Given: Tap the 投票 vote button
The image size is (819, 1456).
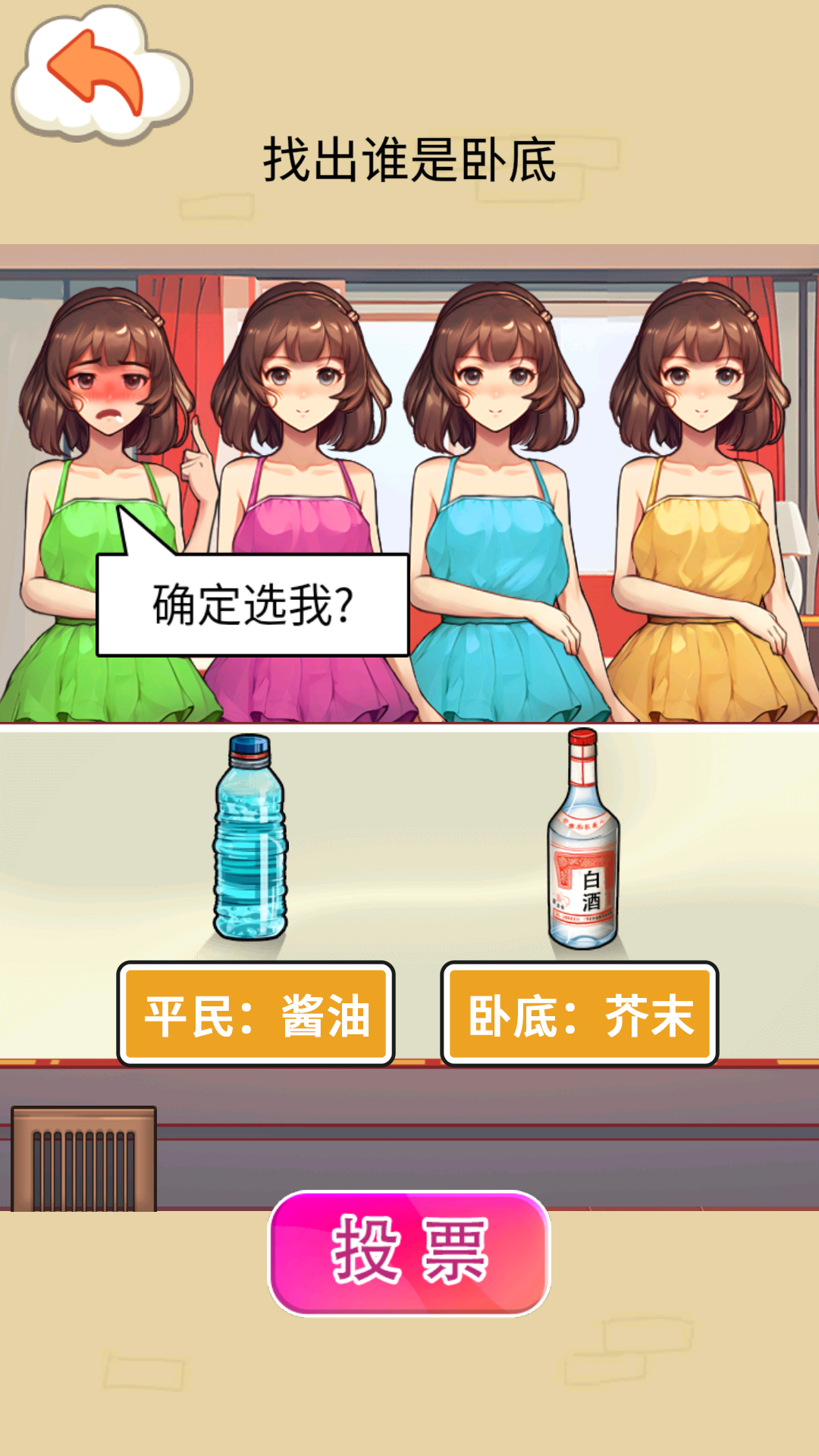Looking at the screenshot, I should coord(409,1253).
